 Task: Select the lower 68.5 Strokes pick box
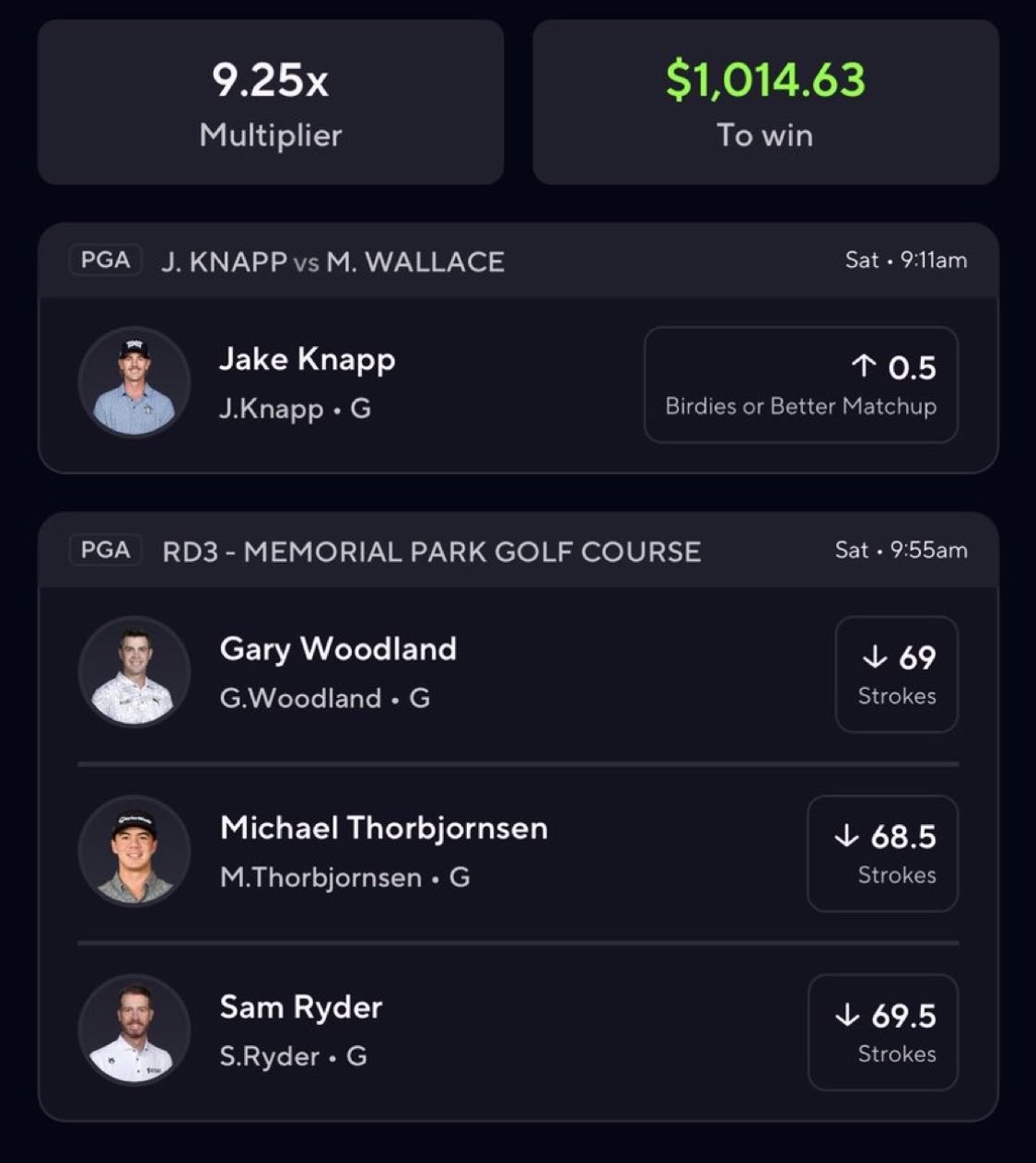coord(882,854)
